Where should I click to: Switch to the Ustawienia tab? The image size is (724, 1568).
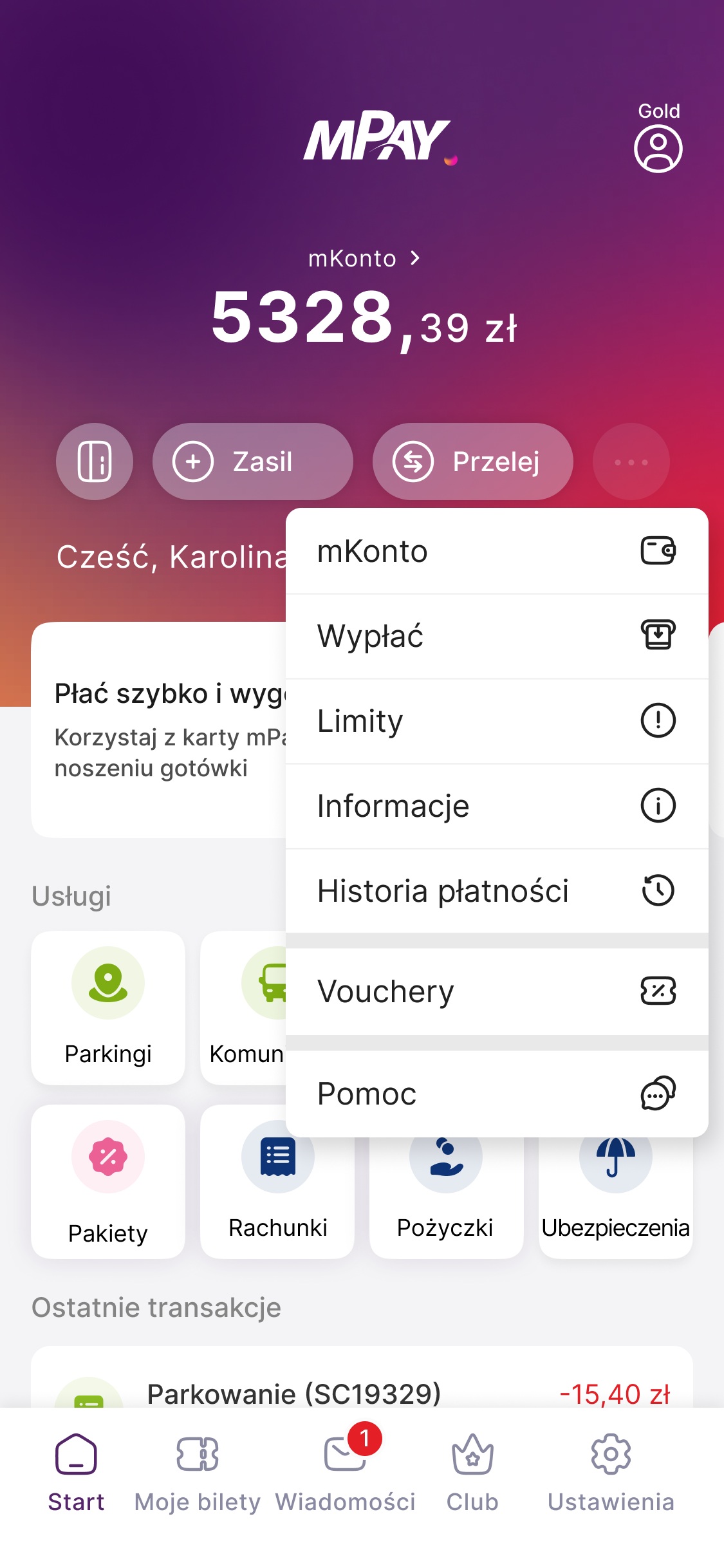pos(611,1472)
